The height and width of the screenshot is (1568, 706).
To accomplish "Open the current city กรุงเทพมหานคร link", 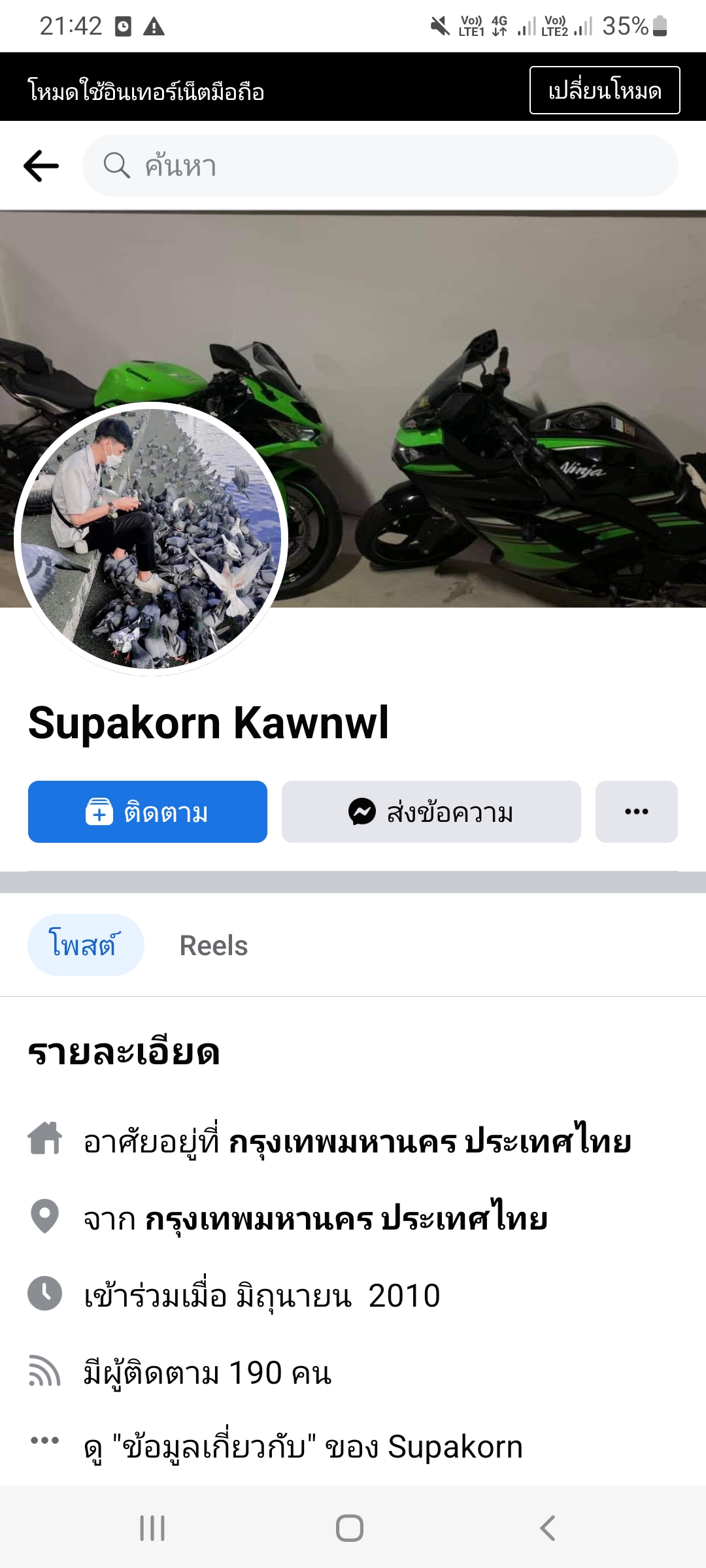I will click(x=430, y=1141).
